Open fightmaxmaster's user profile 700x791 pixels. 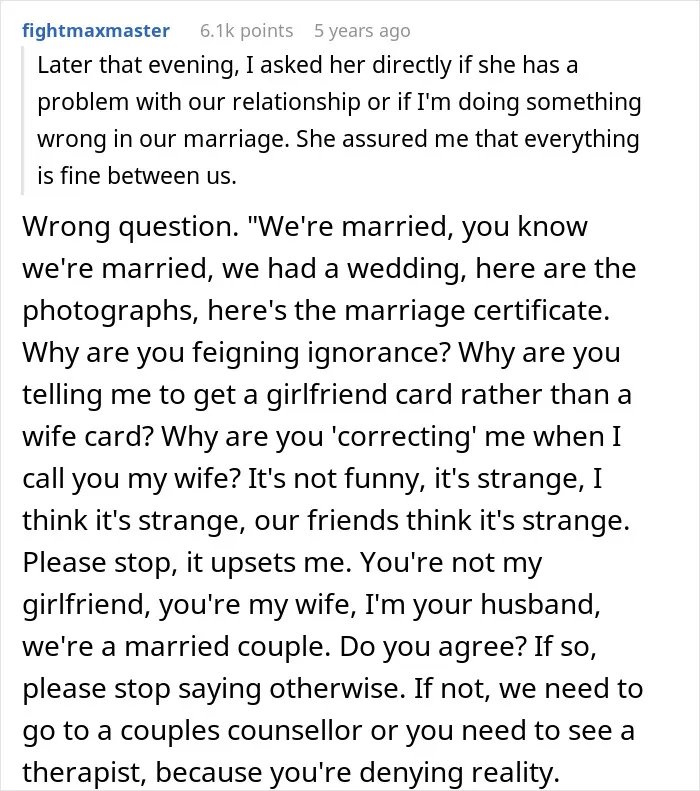[x=96, y=31]
